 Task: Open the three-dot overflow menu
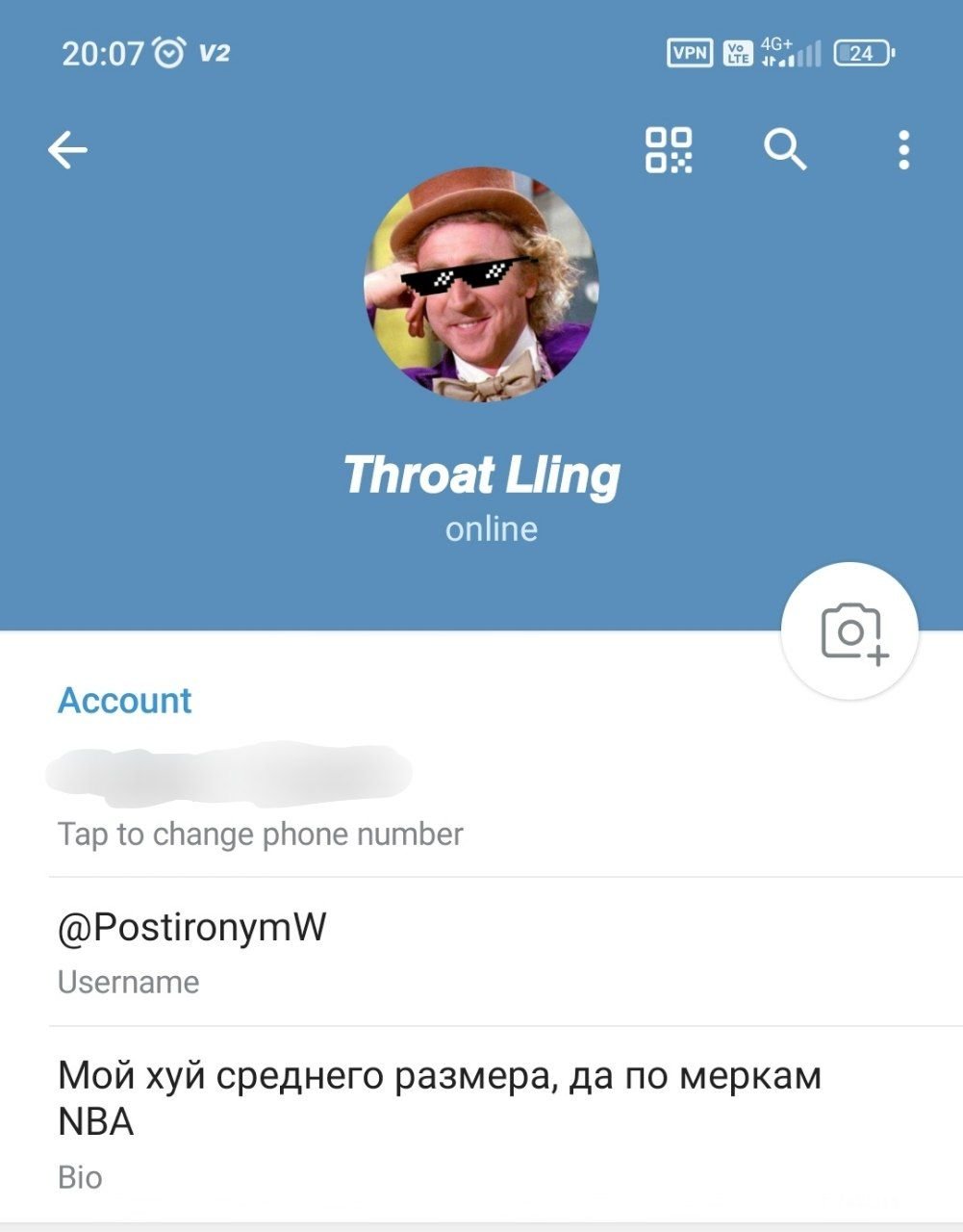pos(902,150)
